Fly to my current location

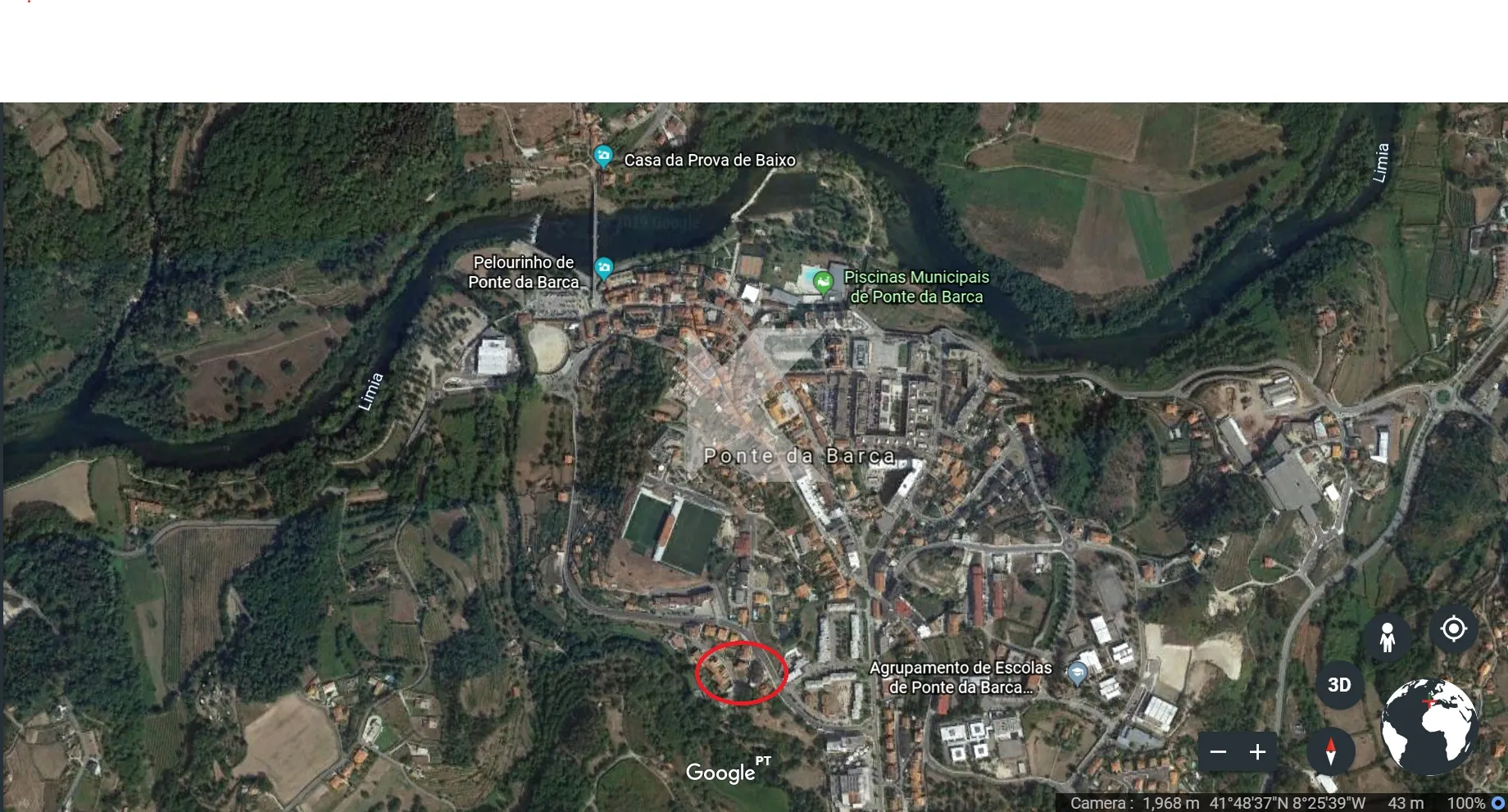pos(1453,628)
